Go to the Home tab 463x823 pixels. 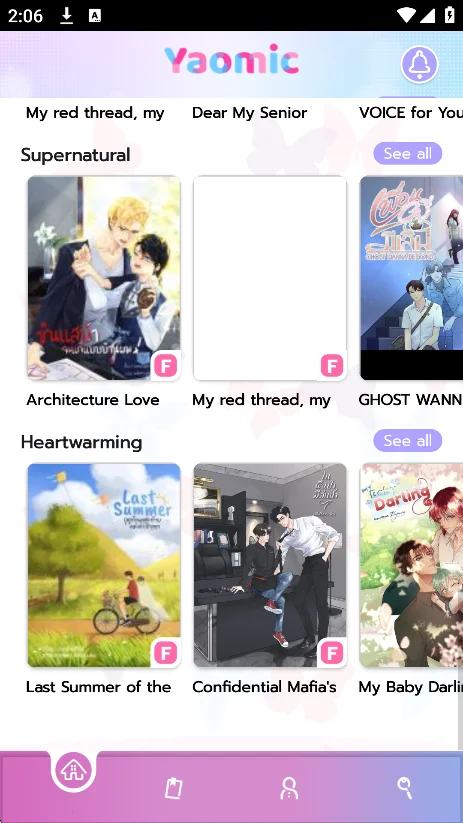74,771
